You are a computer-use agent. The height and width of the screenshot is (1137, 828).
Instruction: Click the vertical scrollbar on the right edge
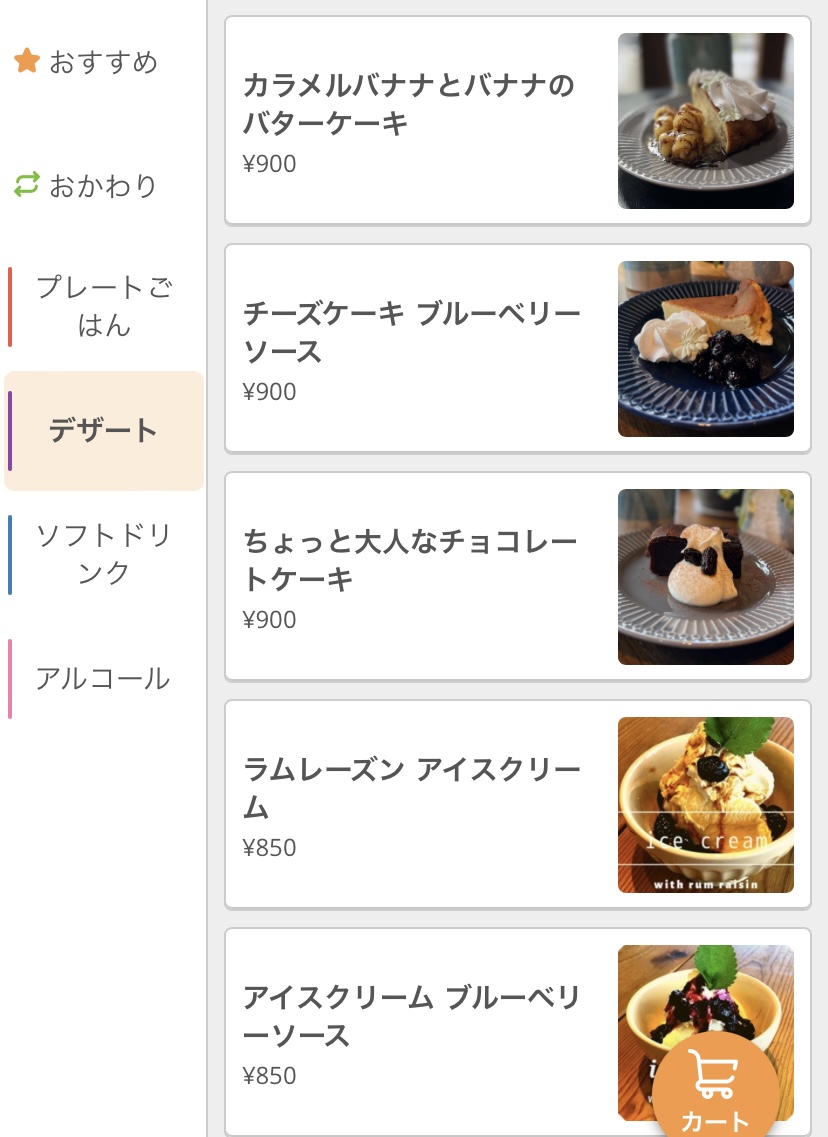(824, 400)
